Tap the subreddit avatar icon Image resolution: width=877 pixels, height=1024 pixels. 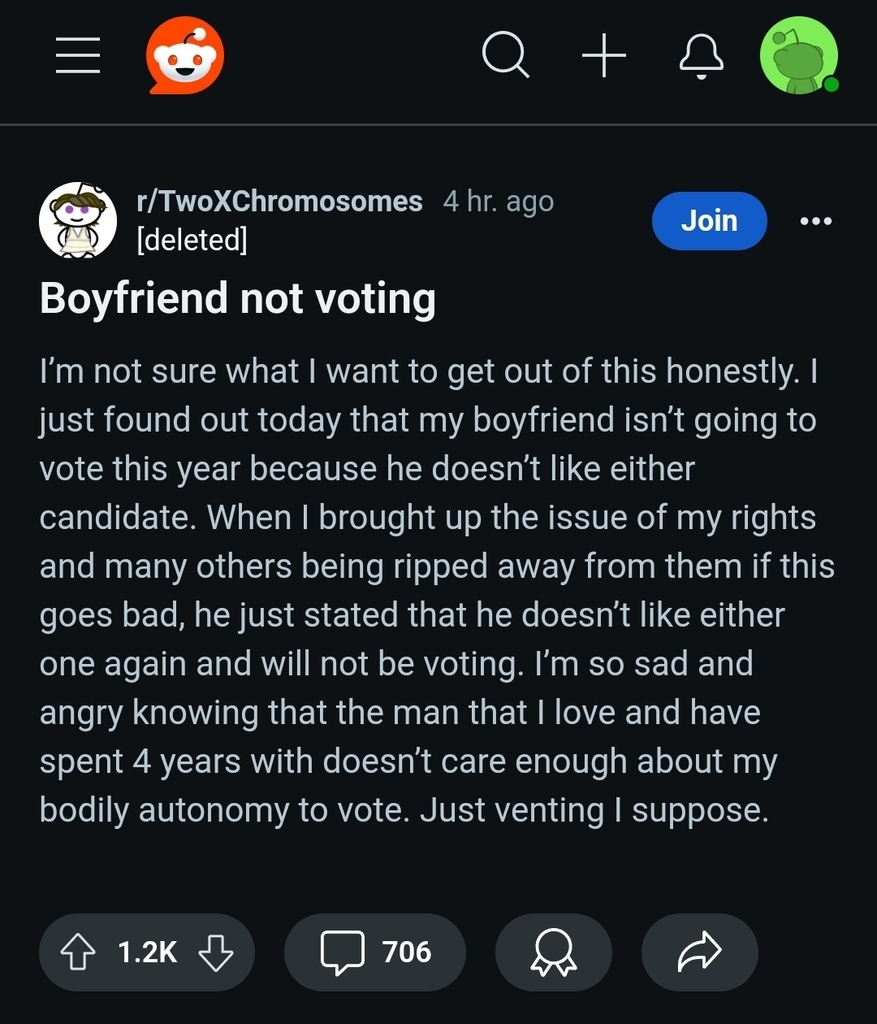point(78,220)
